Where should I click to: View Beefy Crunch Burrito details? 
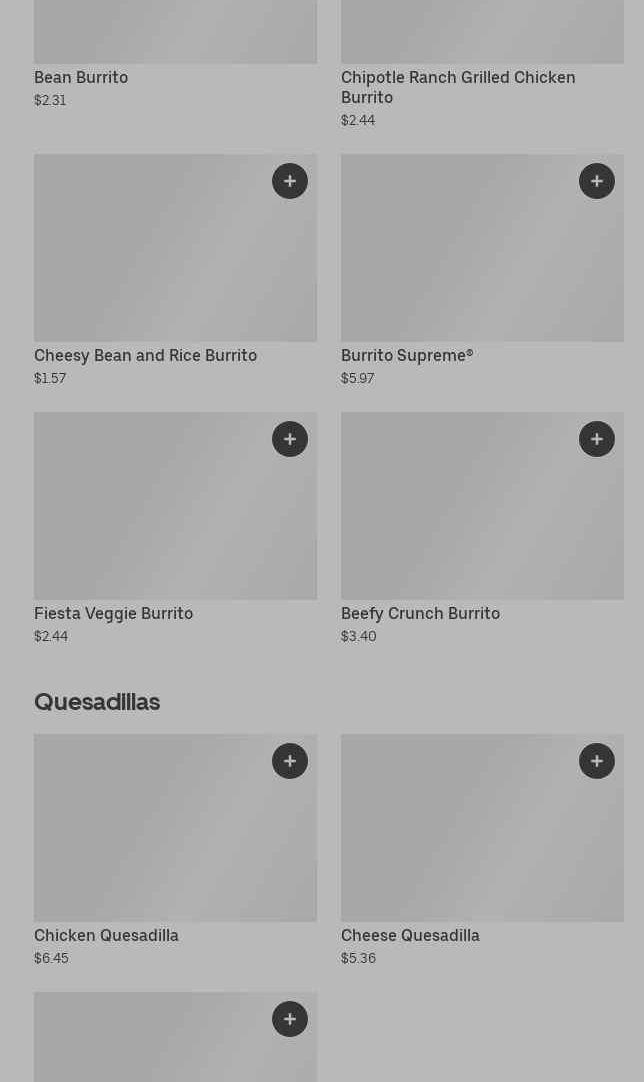tap(420, 614)
